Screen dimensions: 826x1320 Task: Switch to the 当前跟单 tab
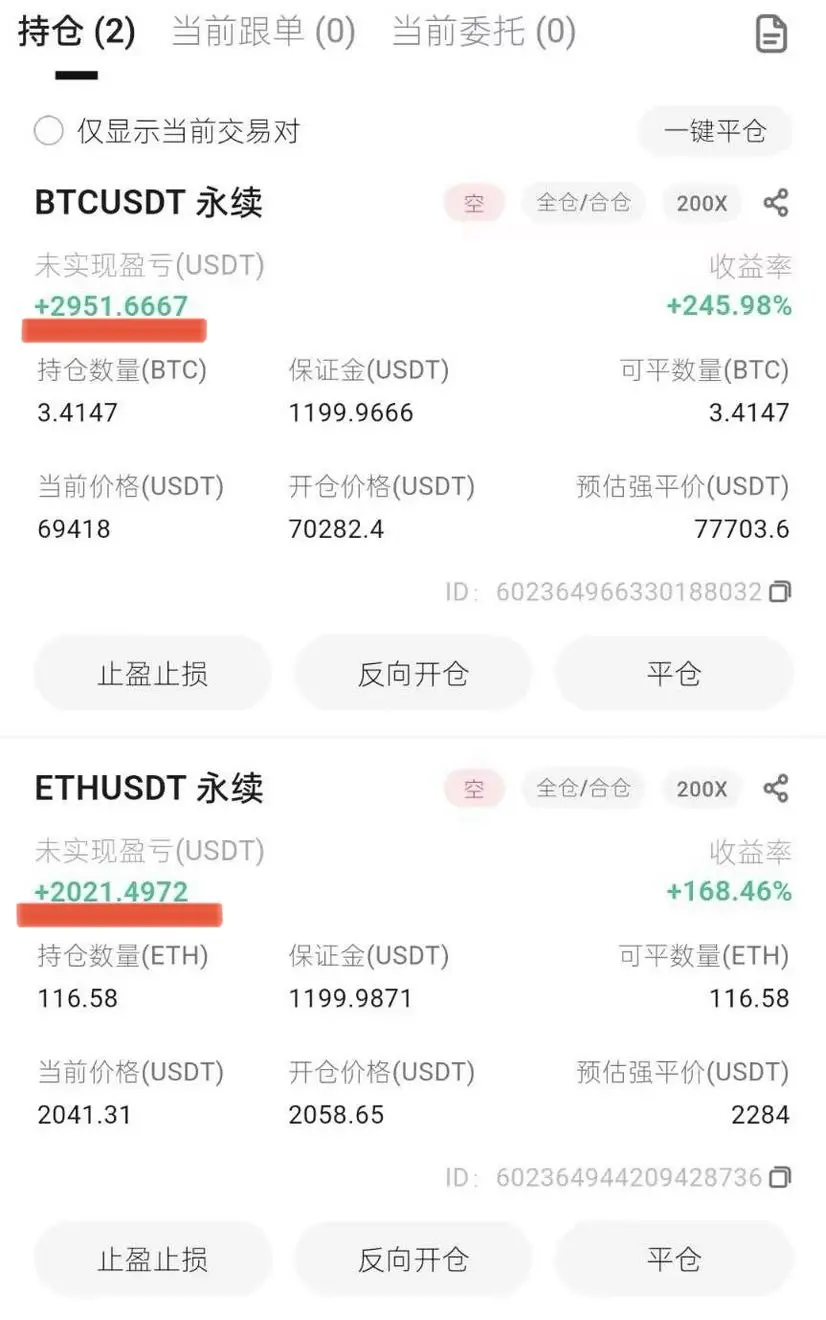tap(263, 33)
